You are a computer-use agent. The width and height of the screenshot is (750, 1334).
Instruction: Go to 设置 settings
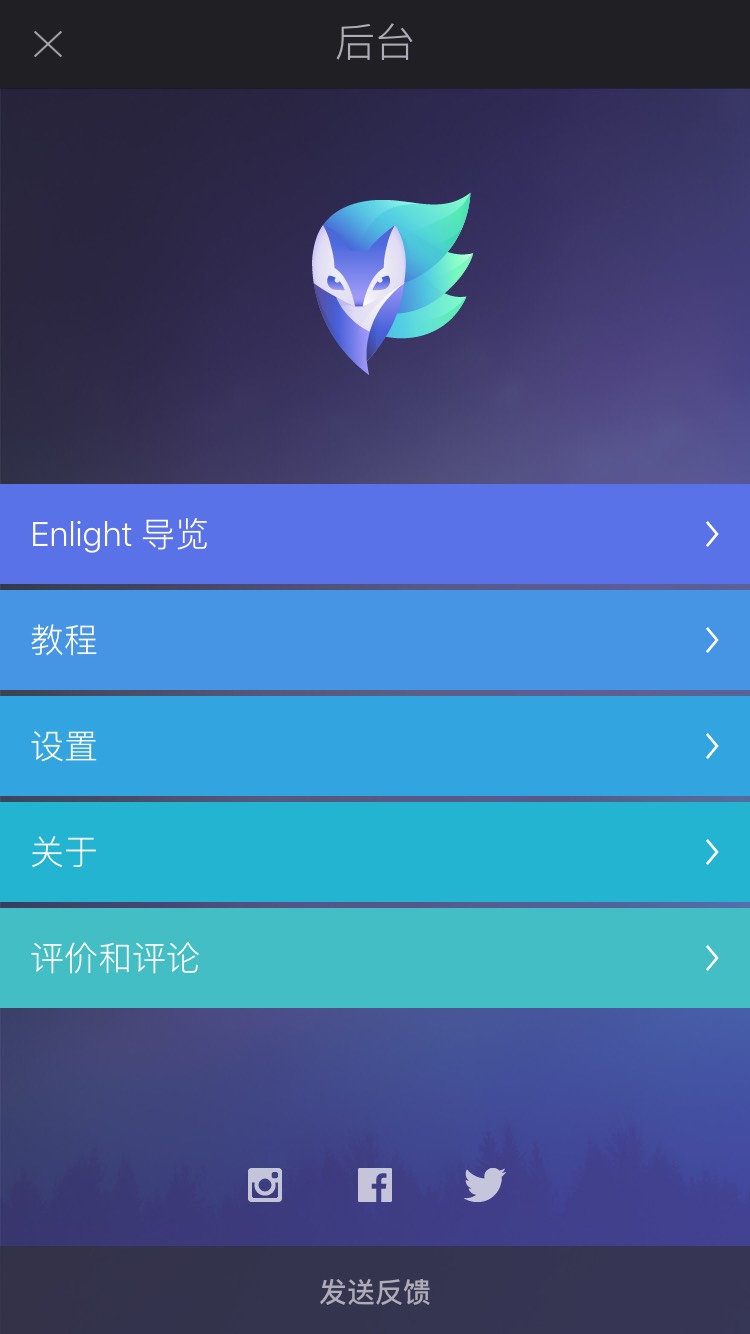375,746
